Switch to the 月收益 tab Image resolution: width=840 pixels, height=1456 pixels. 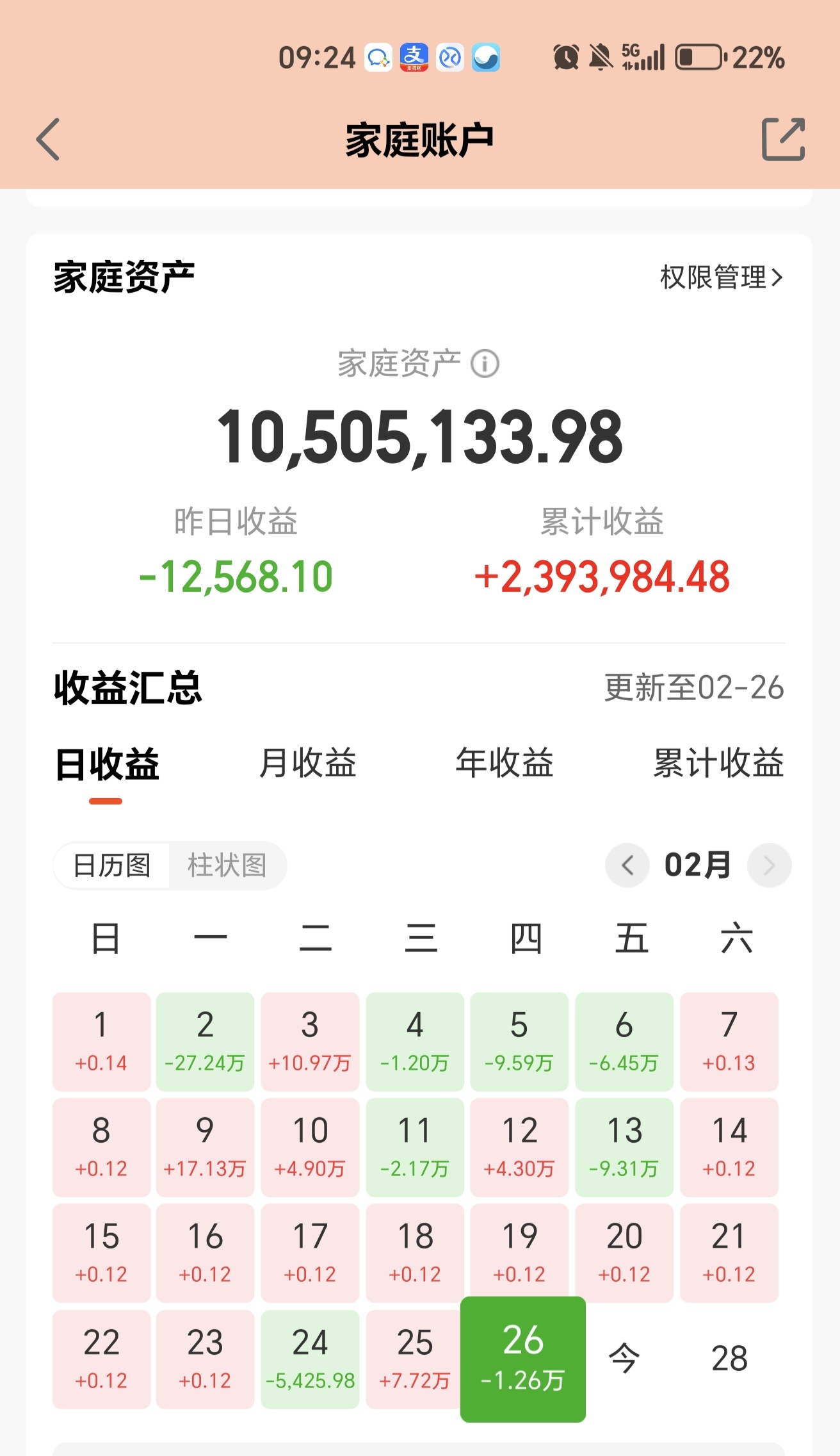(307, 764)
